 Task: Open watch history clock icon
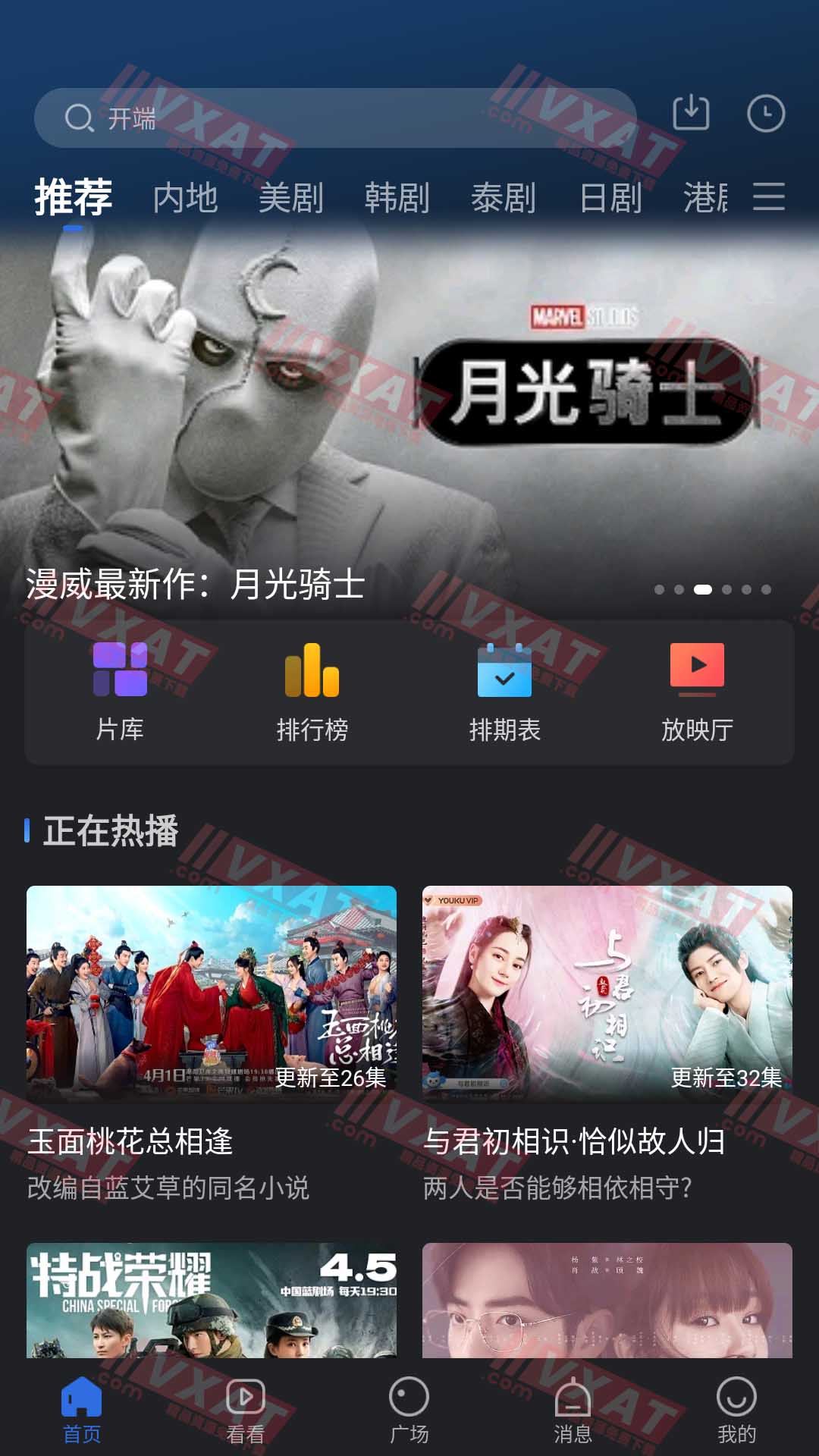765,114
